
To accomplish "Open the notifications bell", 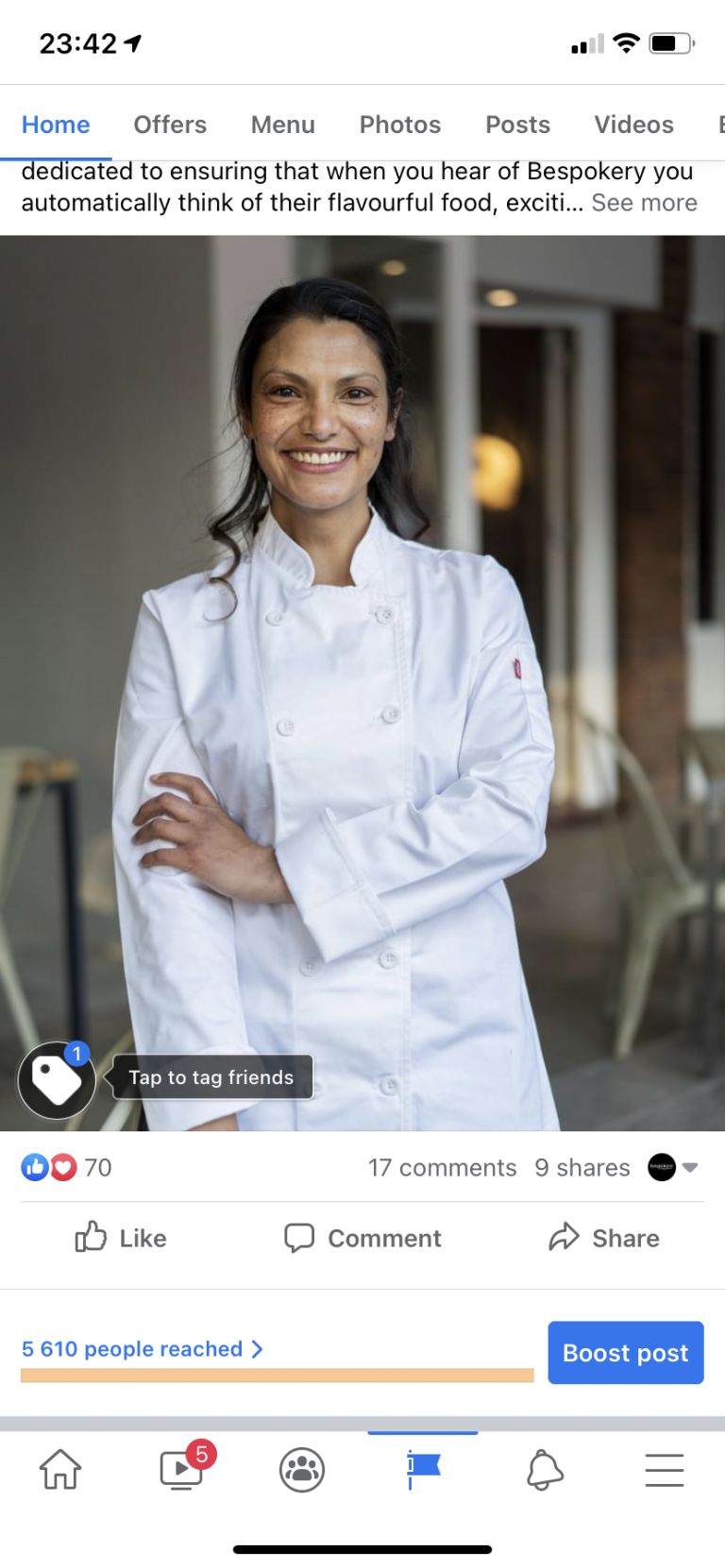I will 545,1470.
